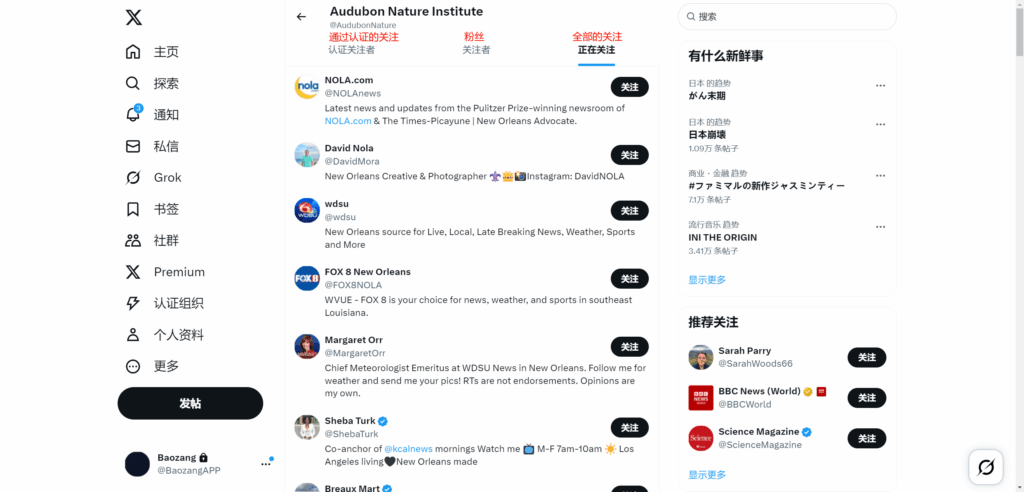
Task: Open the 搜索 search box
Action: (790, 17)
